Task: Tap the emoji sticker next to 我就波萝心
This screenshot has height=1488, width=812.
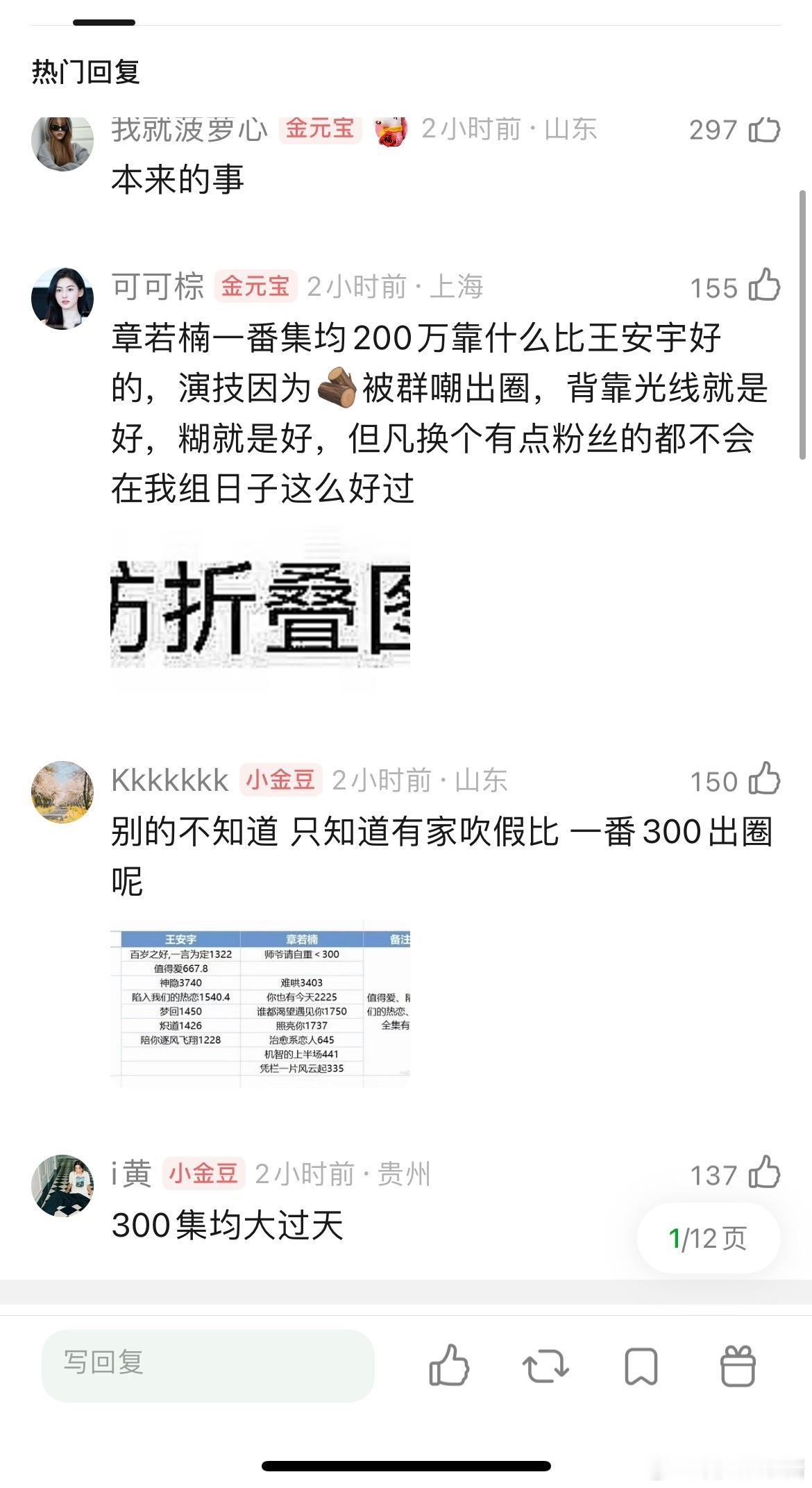Action: [390, 130]
